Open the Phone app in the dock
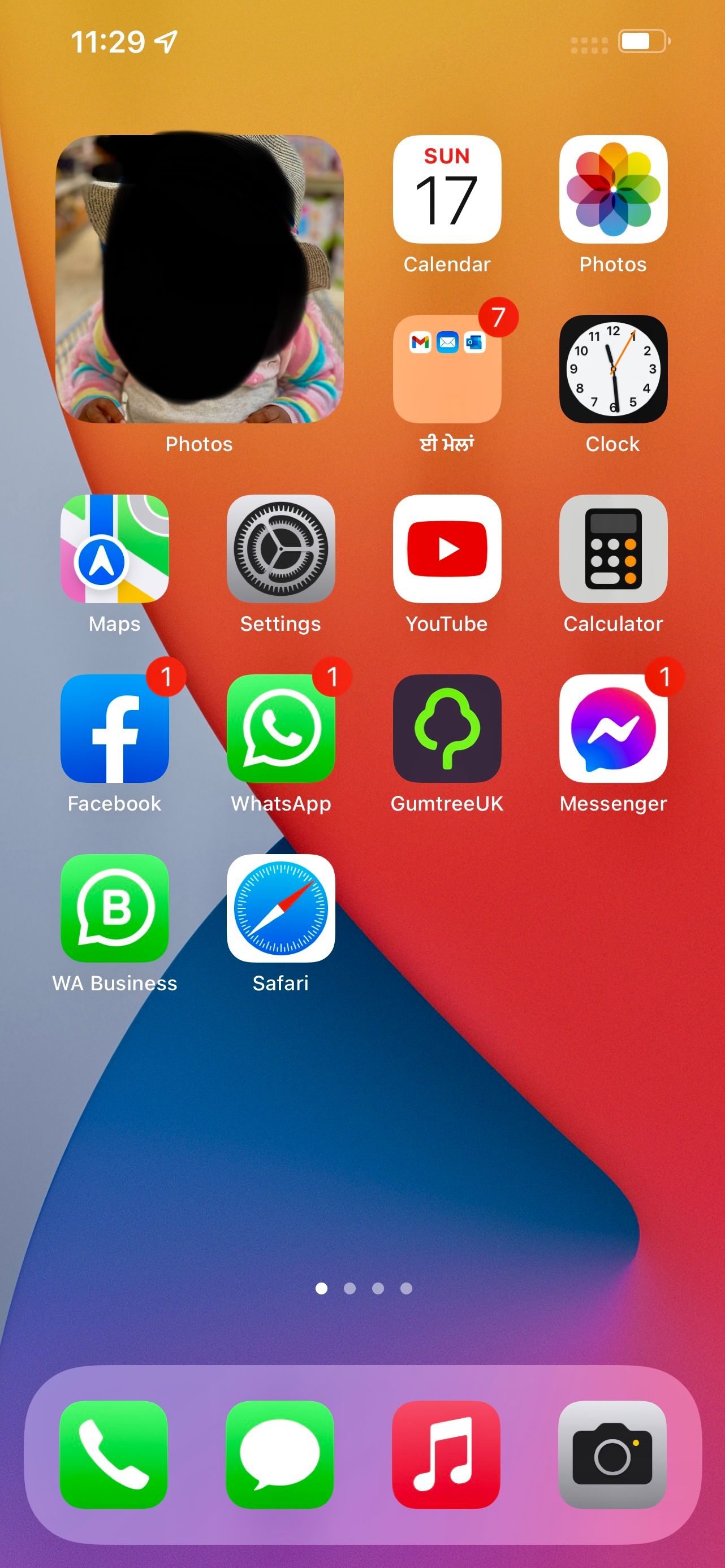 coord(114,1454)
